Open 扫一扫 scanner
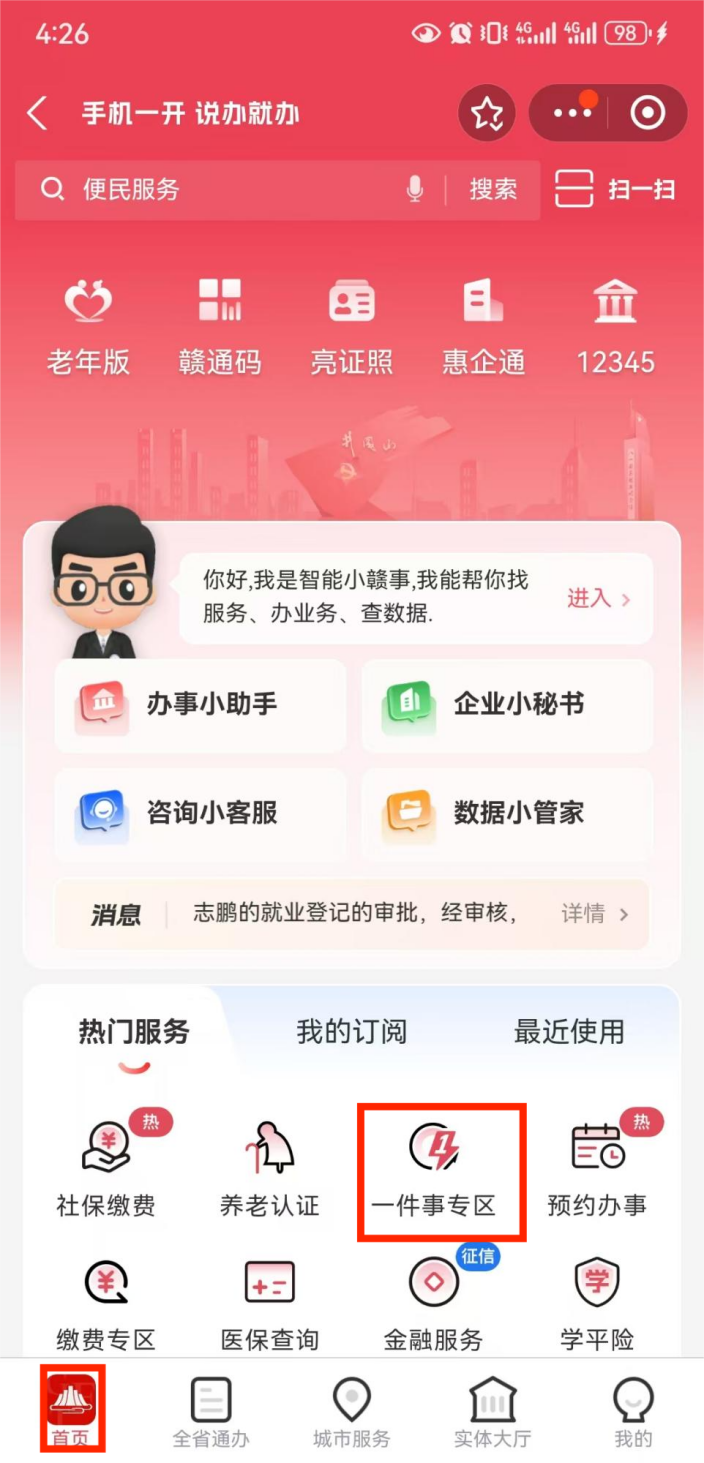 tap(615, 189)
